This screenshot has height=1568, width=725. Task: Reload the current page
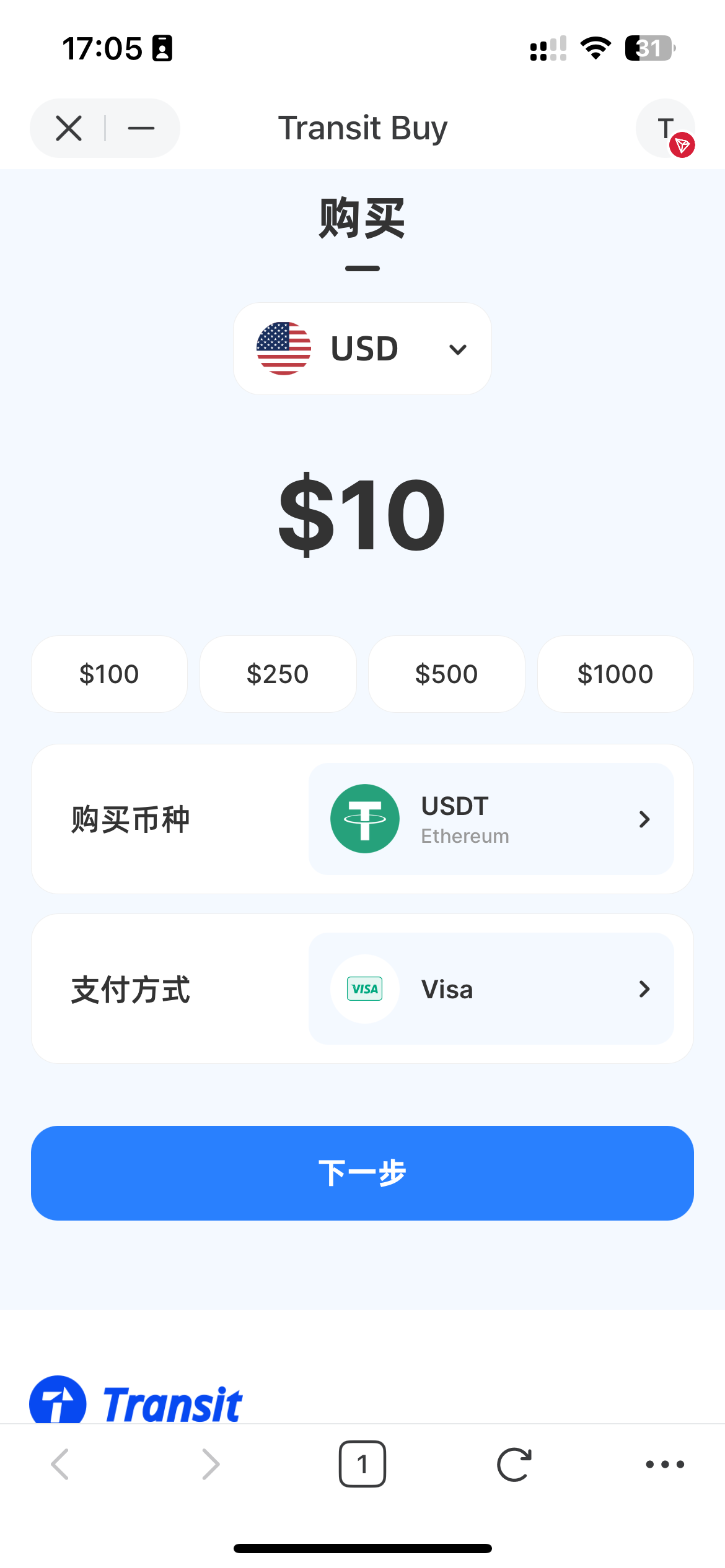[514, 1464]
